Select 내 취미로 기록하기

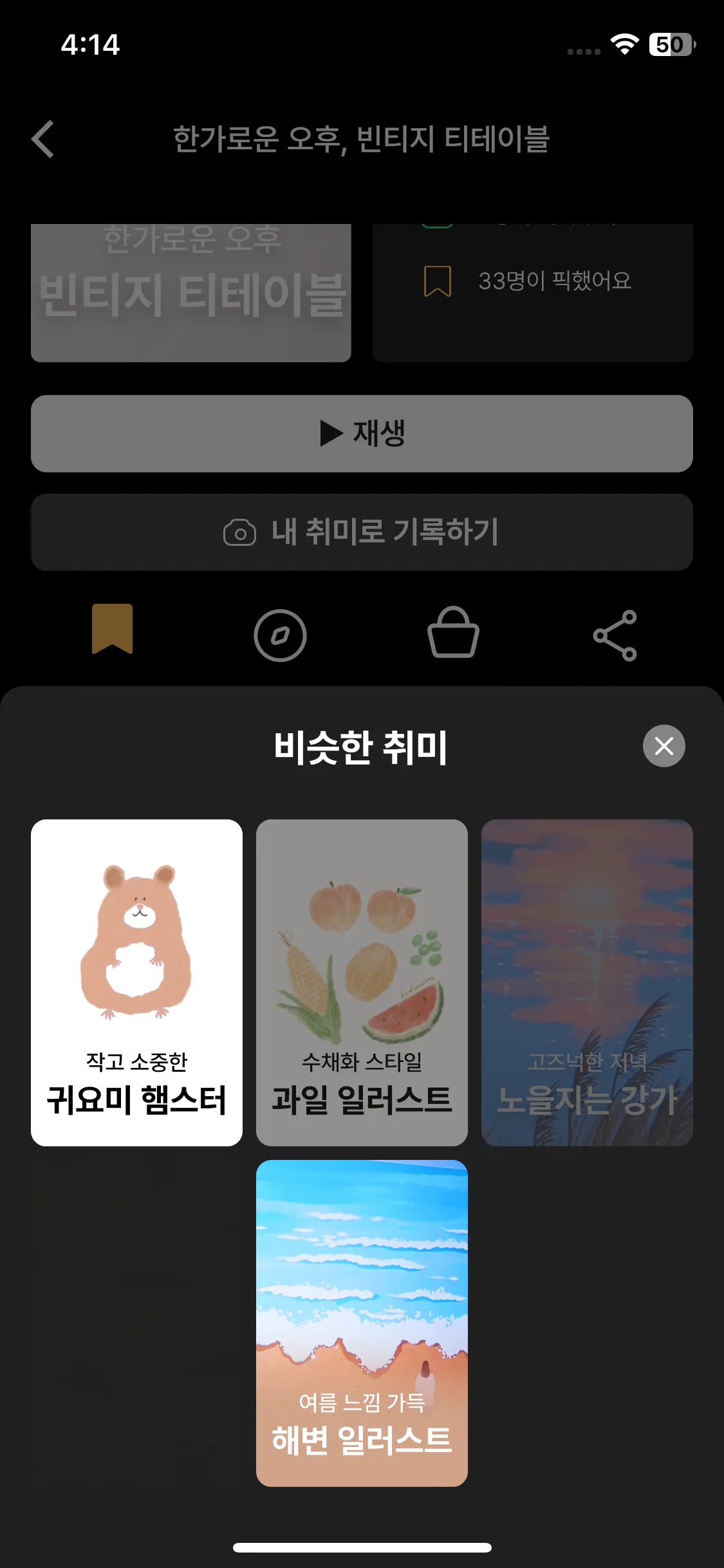(362, 533)
